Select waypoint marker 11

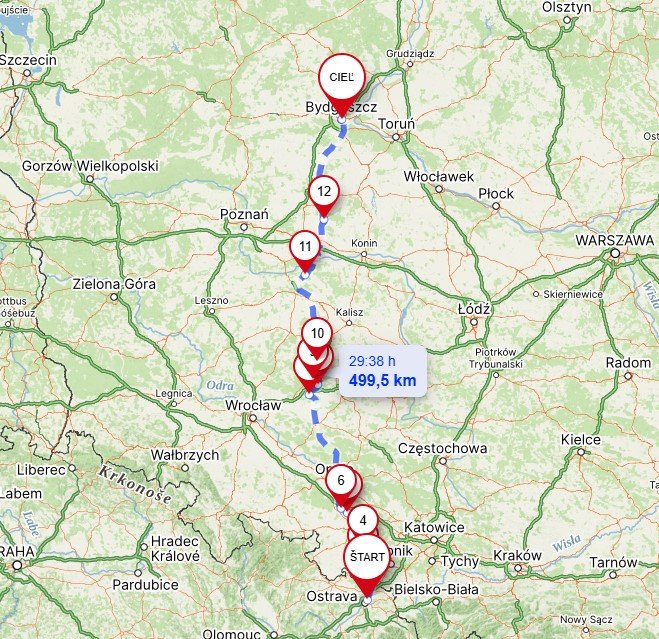click(305, 245)
